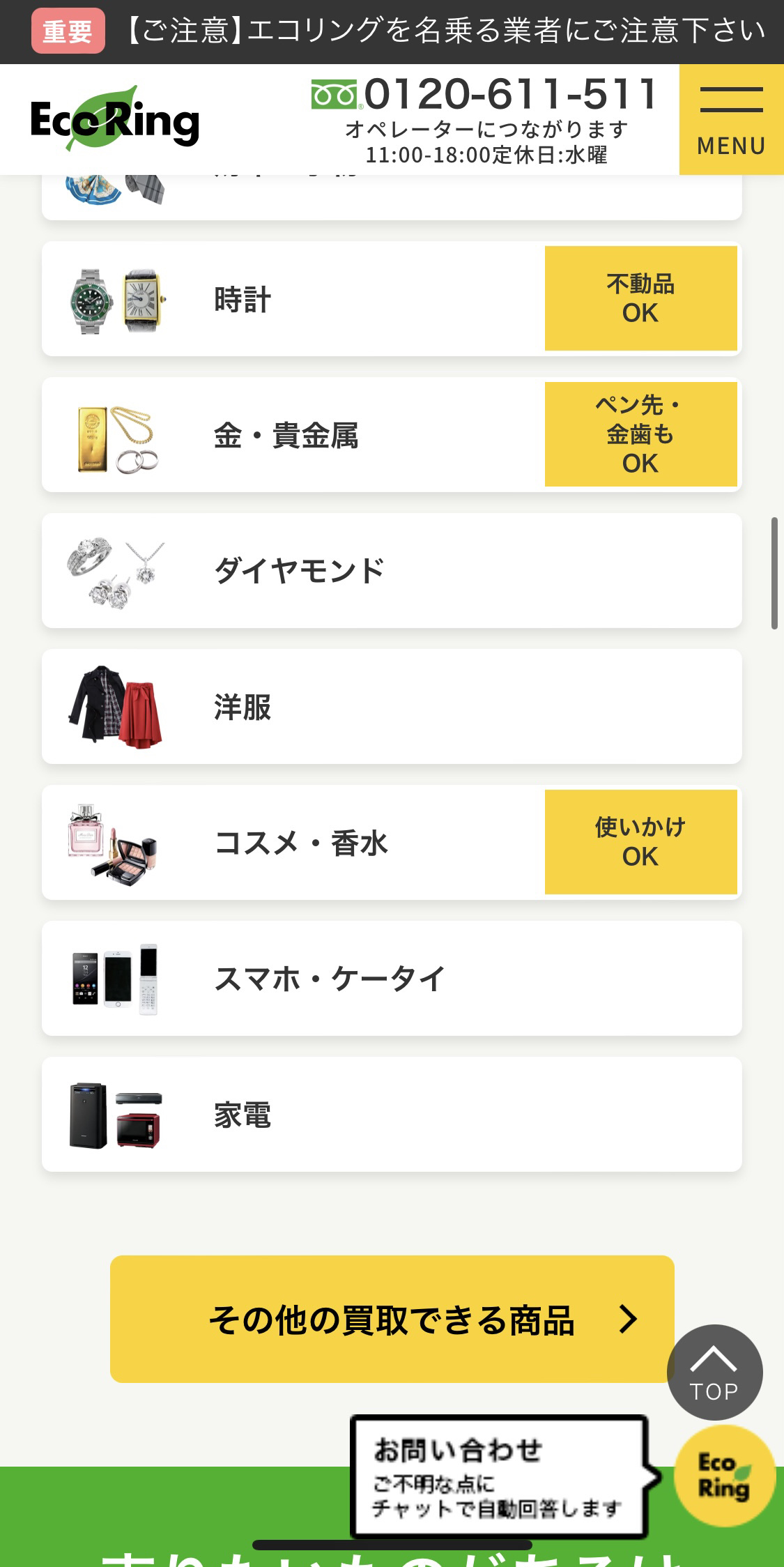Go to the EcoRing logo home link
This screenshot has width=784, height=1567.
click(115, 119)
